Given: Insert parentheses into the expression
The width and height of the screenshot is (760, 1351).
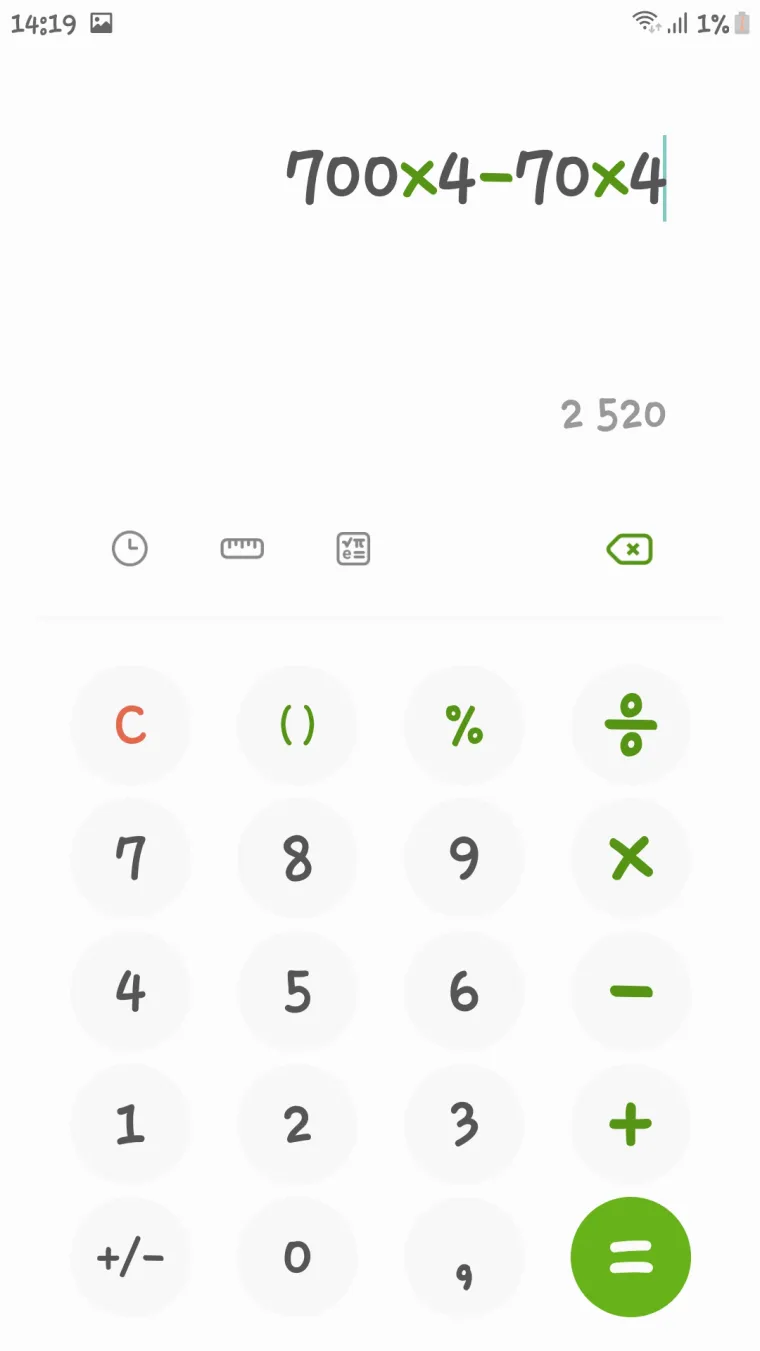Looking at the screenshot, I should click(x=297, y=725).
